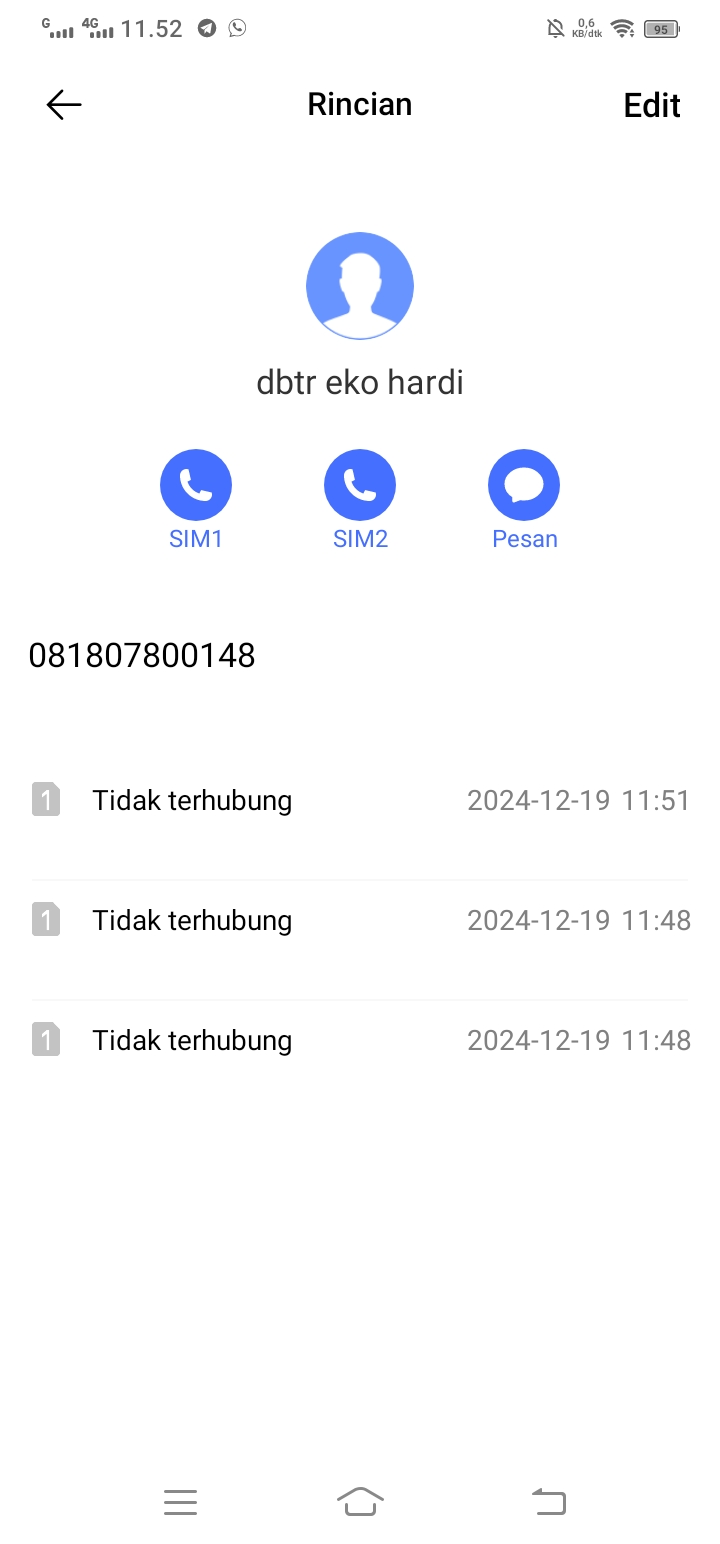
Task: Send a message via the Pesan button
Action: pyautogui.click(x=524, y=486)
